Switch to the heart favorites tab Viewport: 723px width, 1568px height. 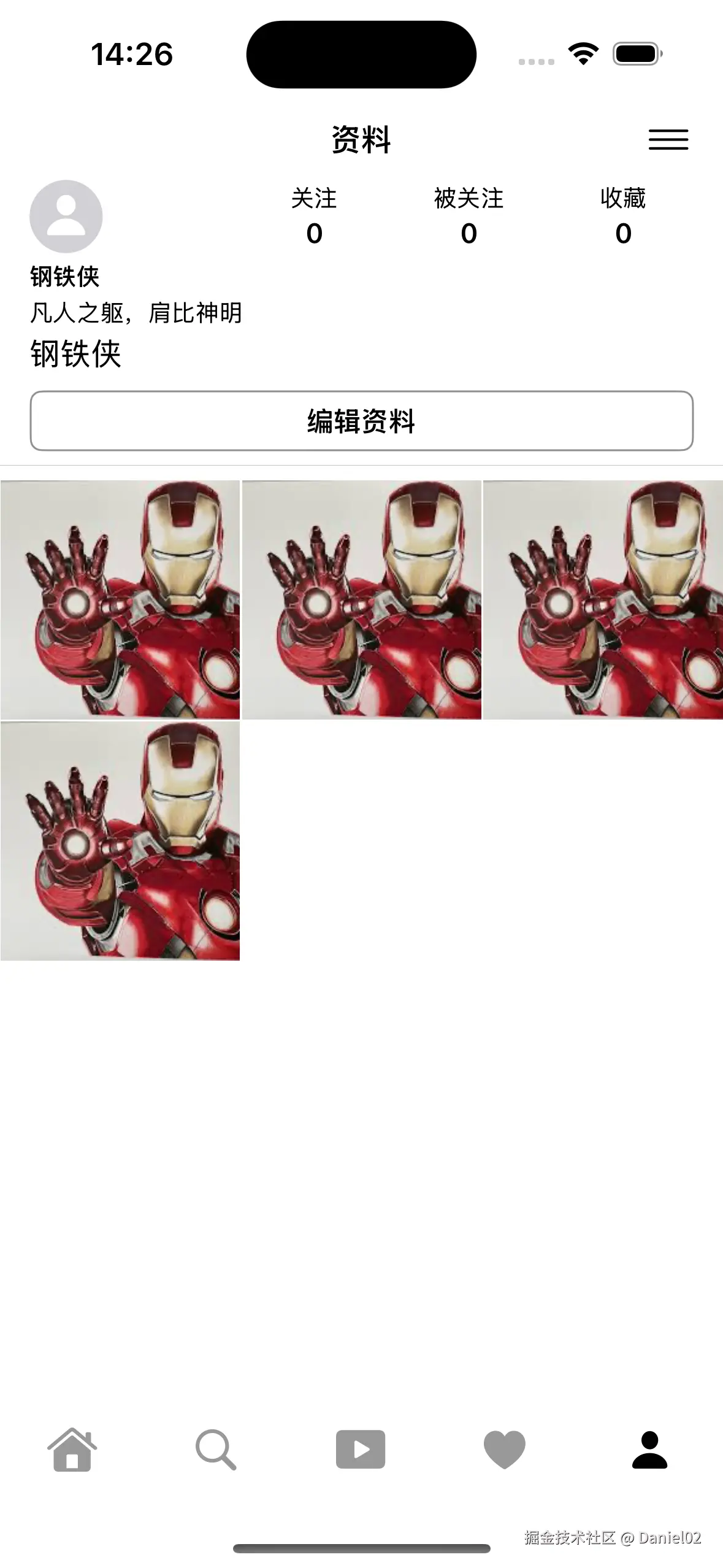pyautogui.click(x=505, y=1449)
